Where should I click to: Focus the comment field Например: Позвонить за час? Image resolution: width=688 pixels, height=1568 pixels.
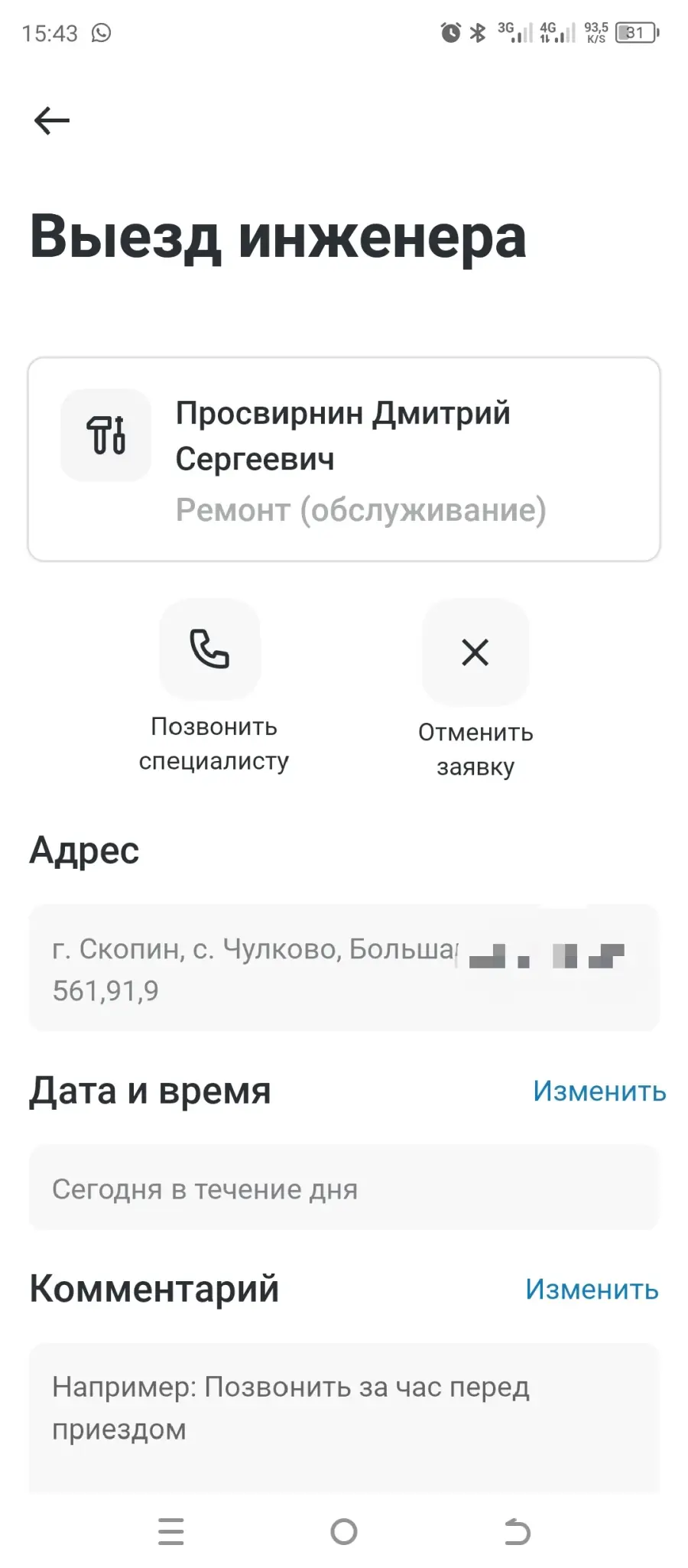(344, 1417)
